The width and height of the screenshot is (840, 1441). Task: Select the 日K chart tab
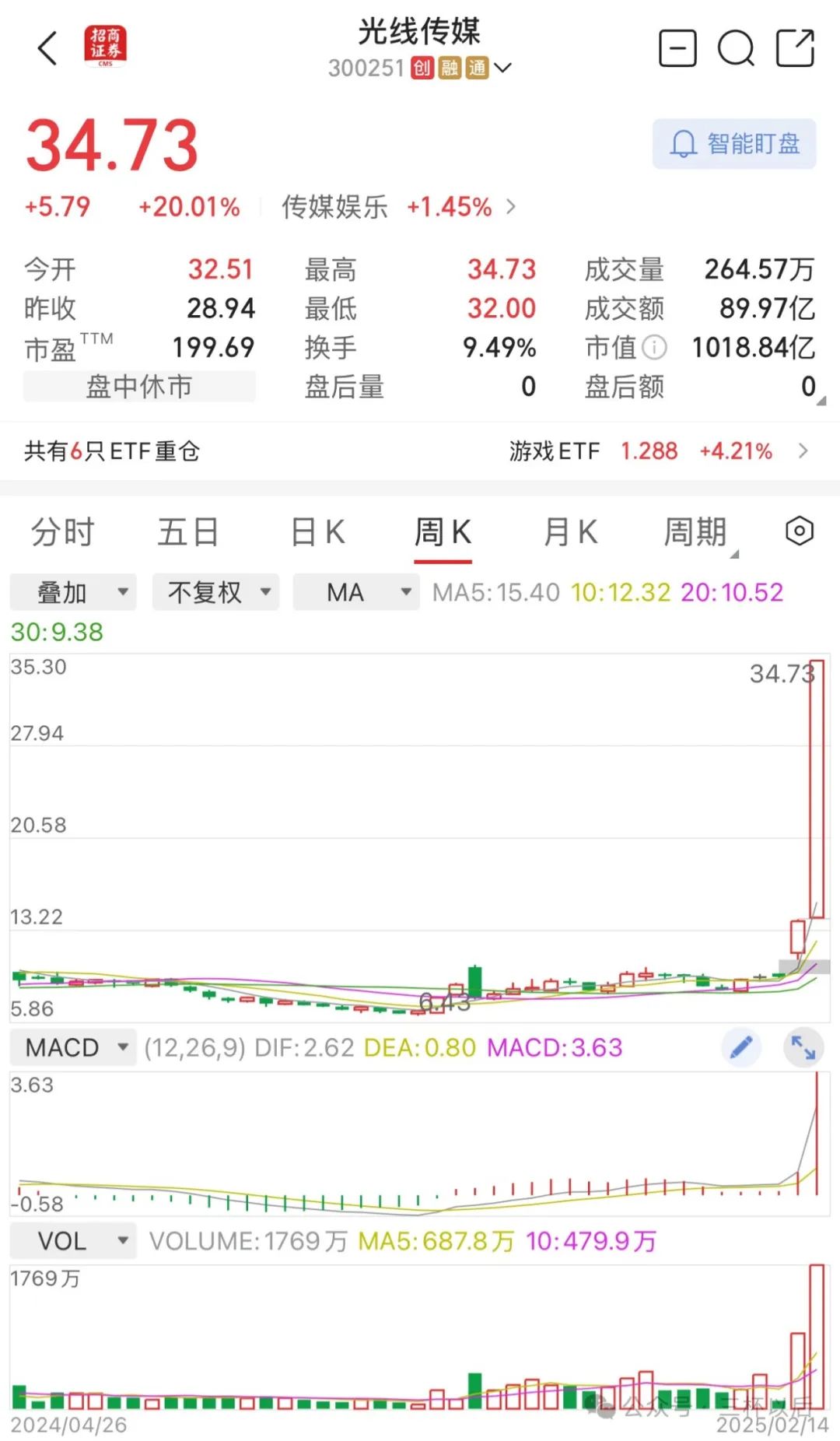[x=317, y=533]
